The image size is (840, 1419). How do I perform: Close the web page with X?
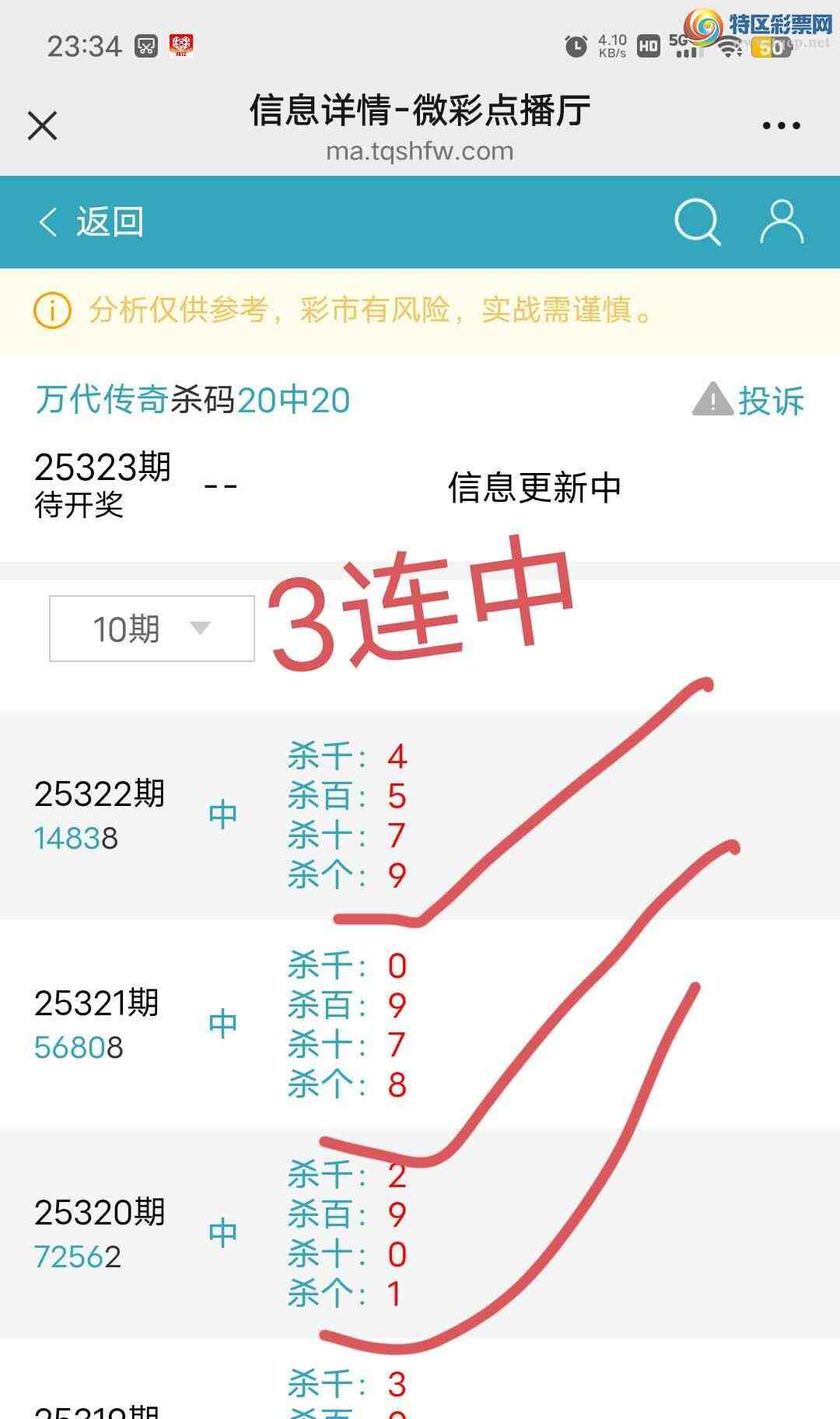pyautogui.click(x=43, y=125)
